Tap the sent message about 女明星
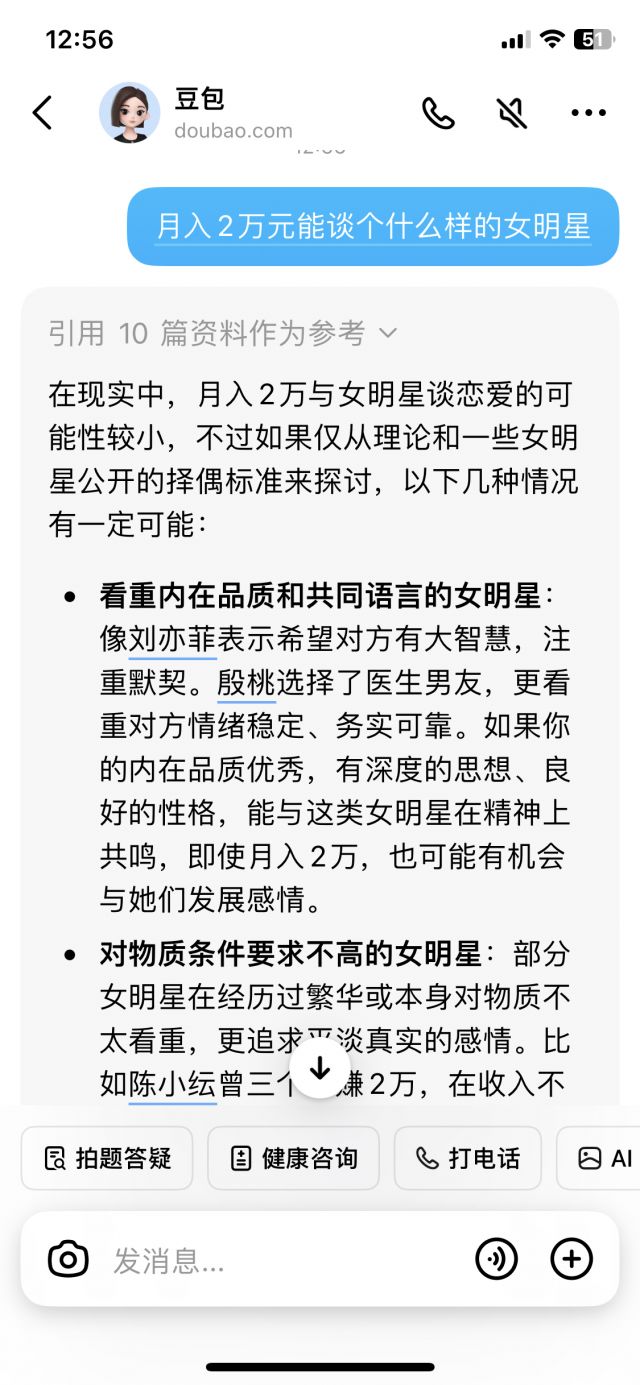Image resolution: width=640 pixels, height=1385 pixels. (373, 227)
